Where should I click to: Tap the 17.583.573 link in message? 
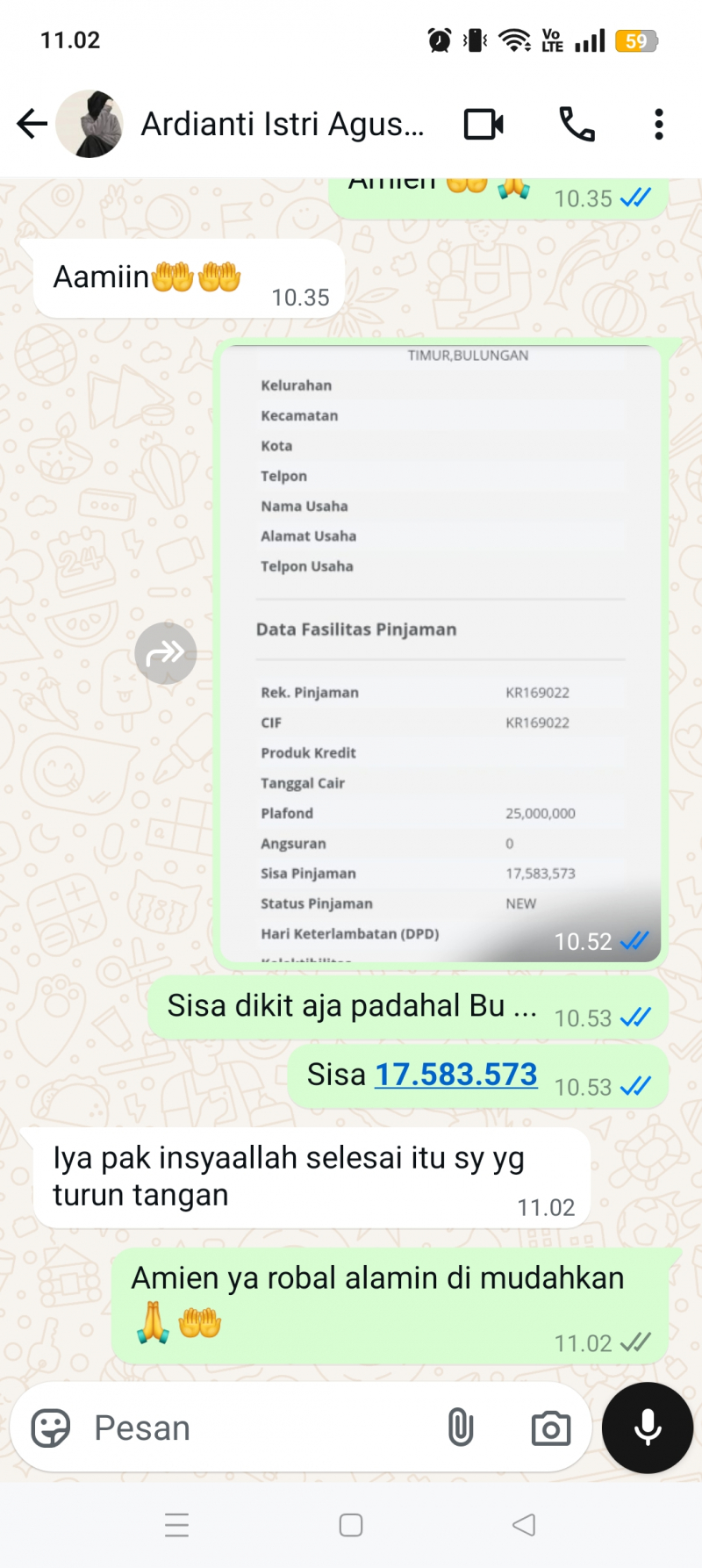click(455, 1075)
